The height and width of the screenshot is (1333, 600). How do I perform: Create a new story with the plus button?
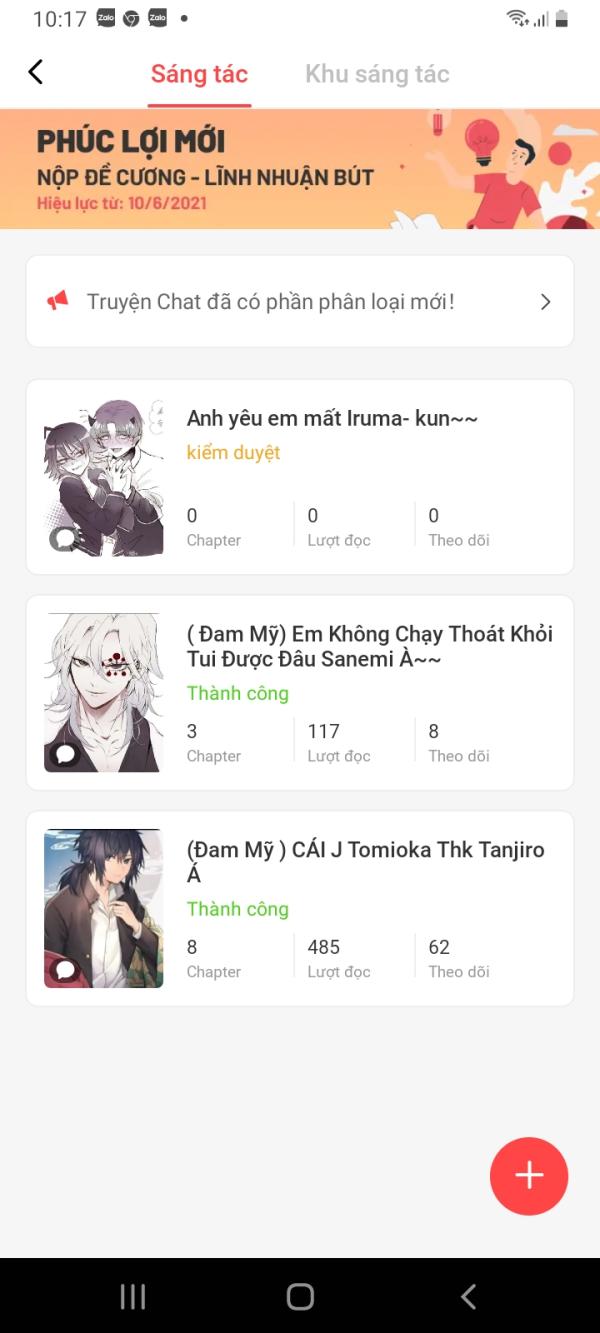[x=529, y=1176]
